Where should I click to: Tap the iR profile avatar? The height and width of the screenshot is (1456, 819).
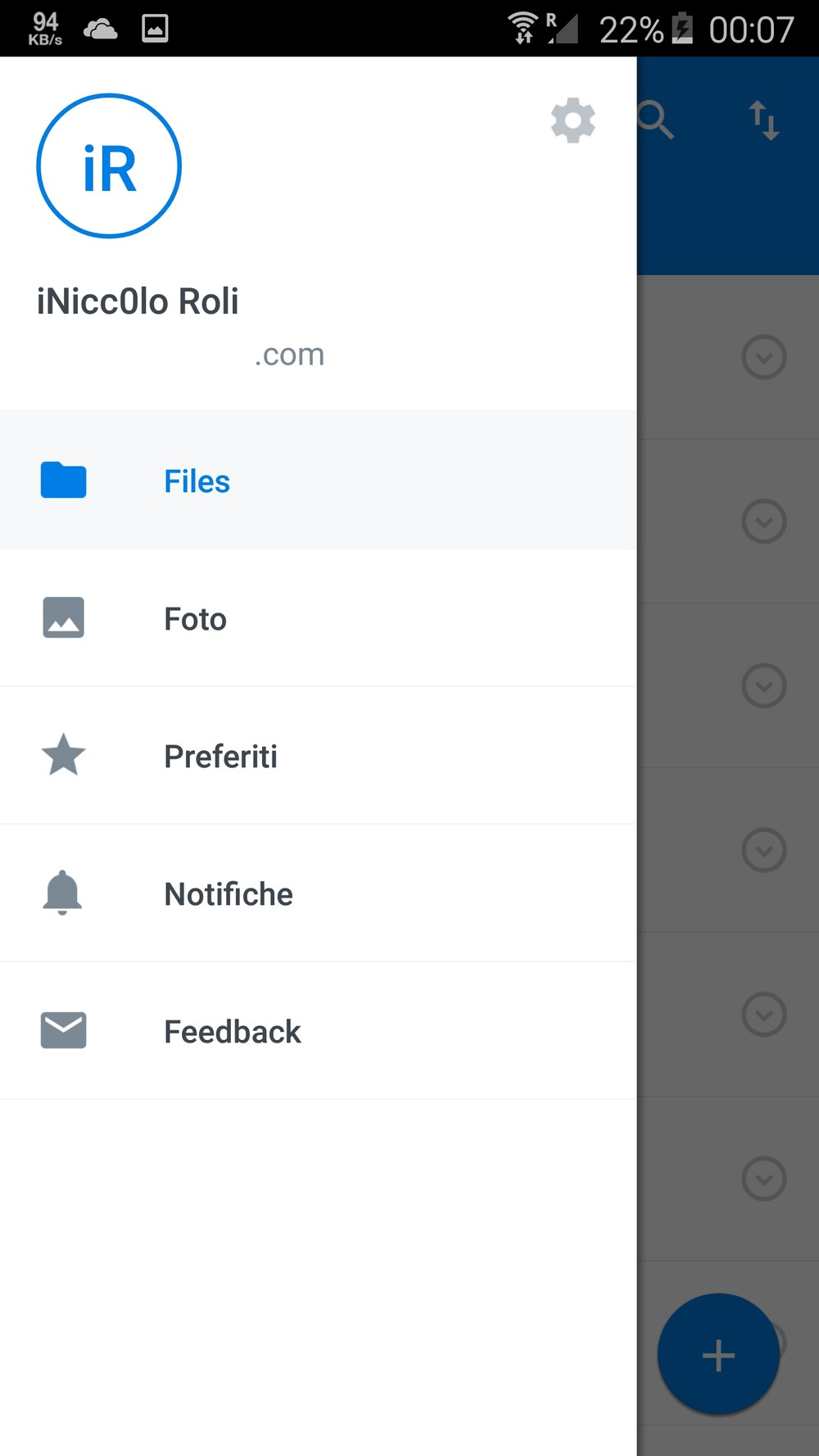click(109, 166)
